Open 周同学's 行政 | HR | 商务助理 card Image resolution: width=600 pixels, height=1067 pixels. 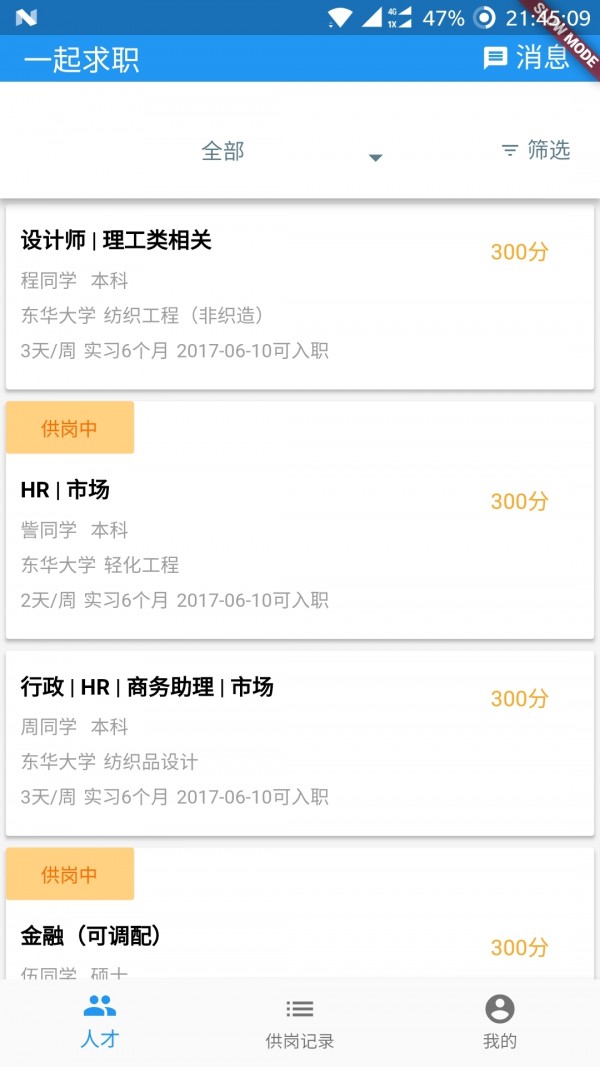(300, 743)
